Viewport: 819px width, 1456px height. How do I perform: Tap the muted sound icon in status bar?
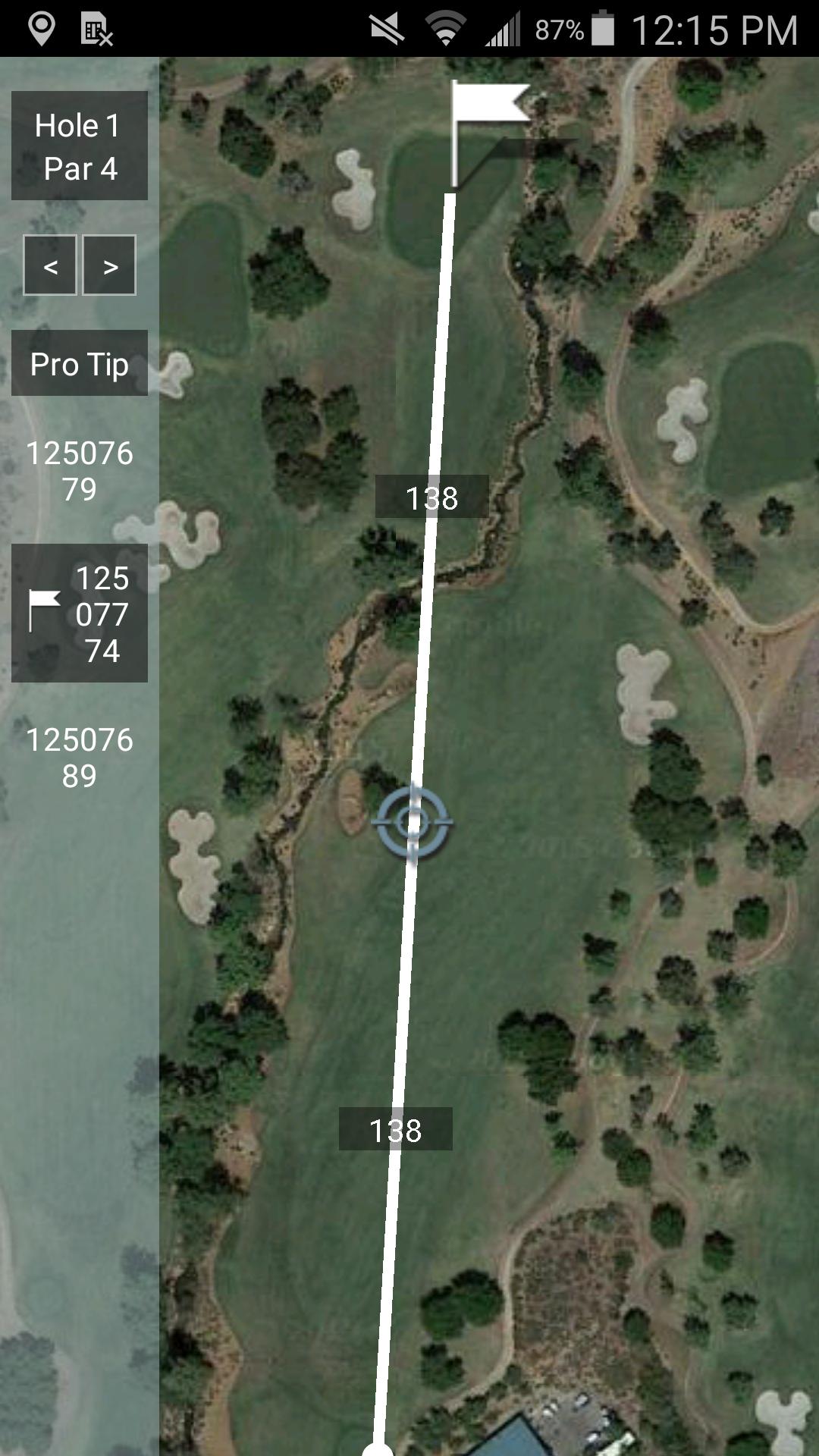[385, 28]
